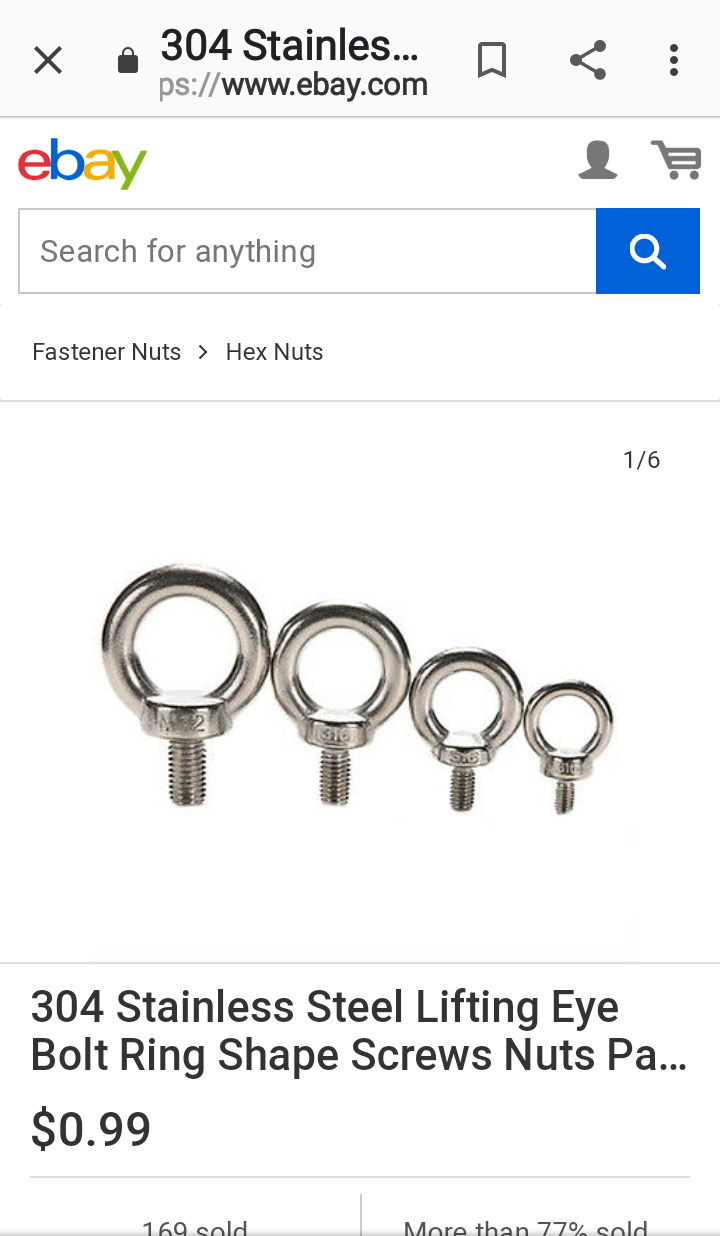Go to the eBay home logo
Viewport: 720px width, 1236px height.
(82, 164)
